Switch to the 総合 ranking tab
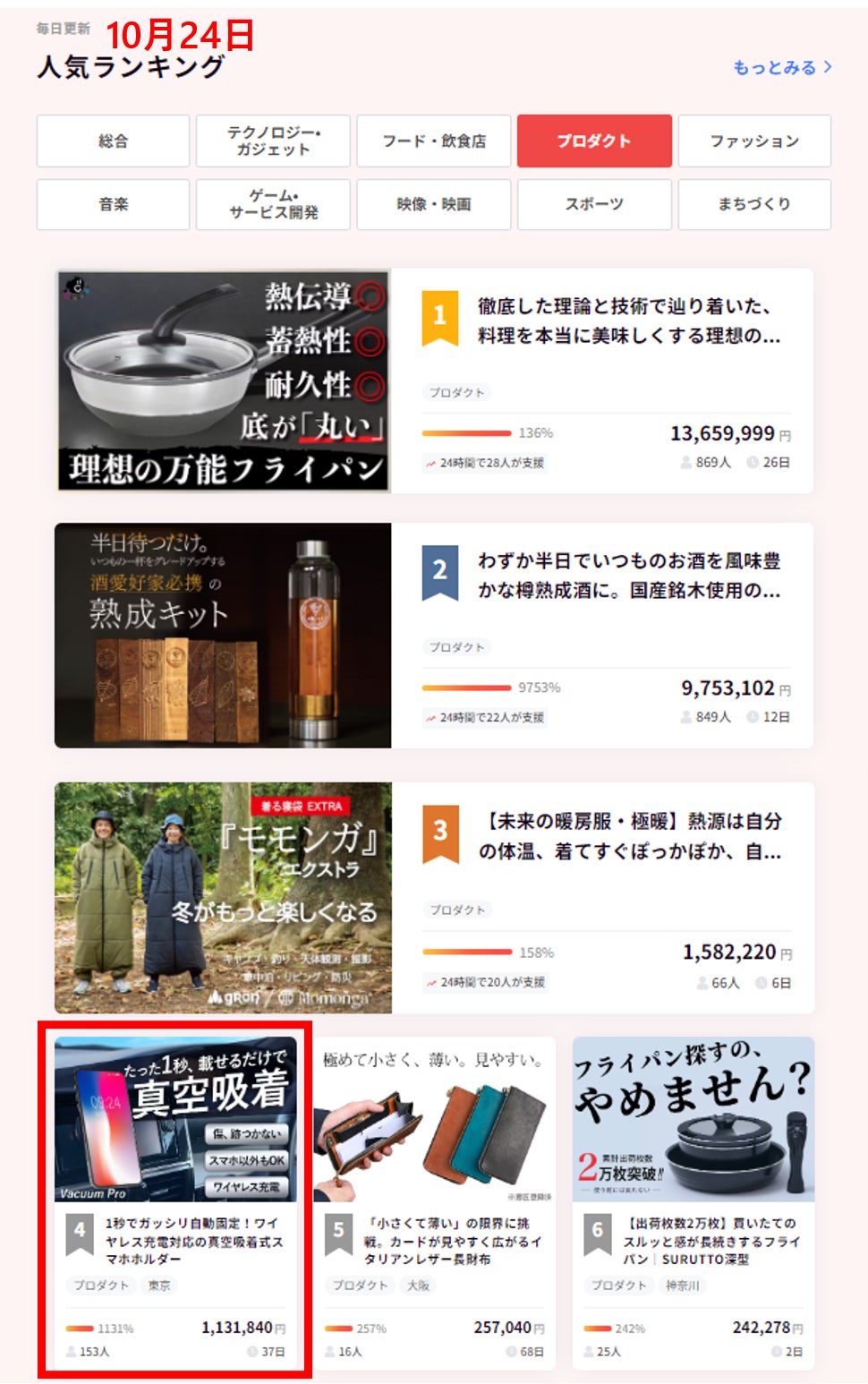This screenshot has width=868, height=1384. [x=113, y=141]
